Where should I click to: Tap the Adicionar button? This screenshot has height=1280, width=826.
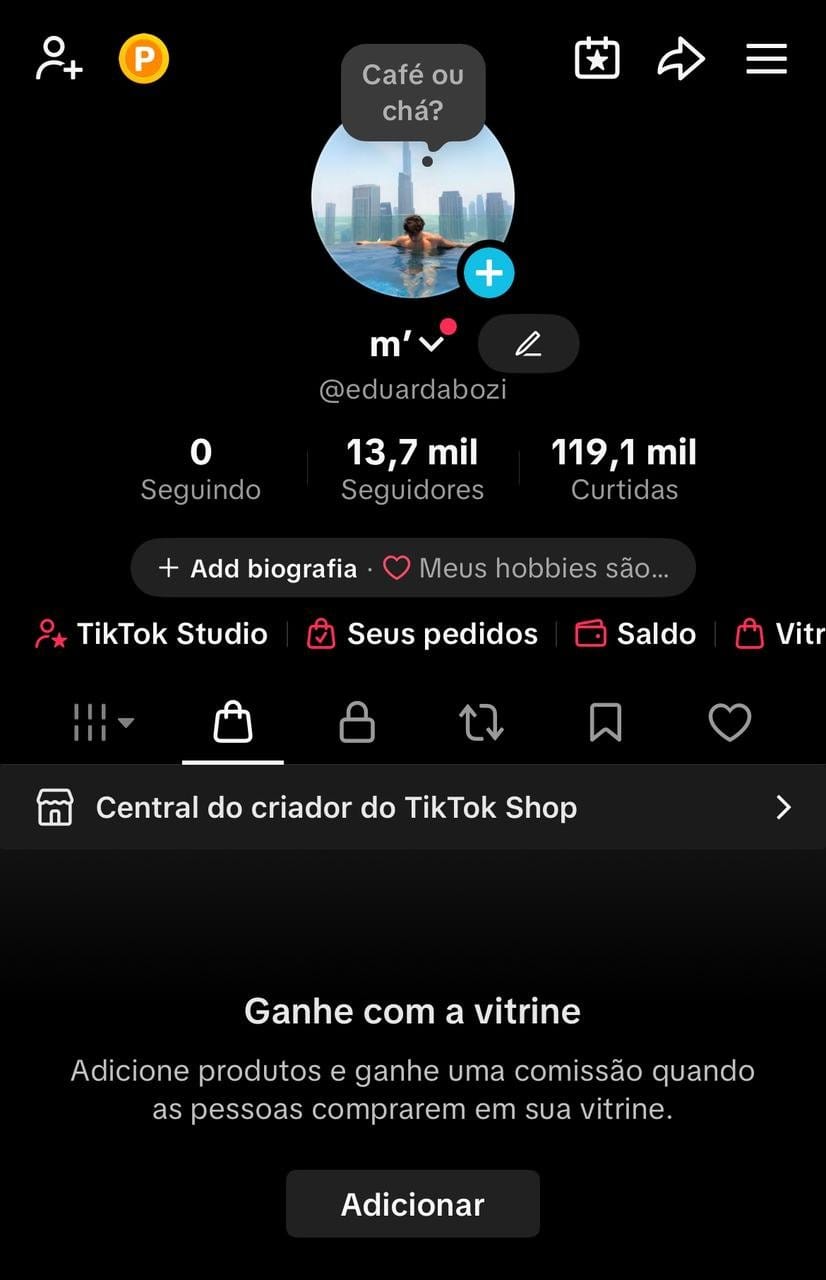coord(412,1204)
